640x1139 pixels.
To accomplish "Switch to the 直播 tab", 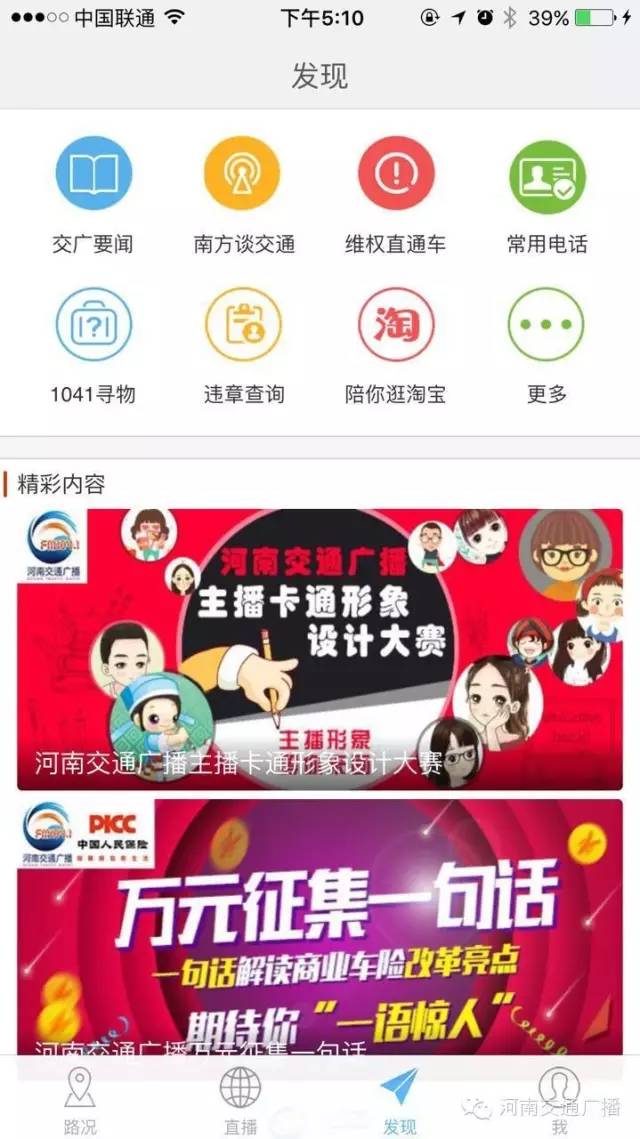I will [240, 1098].
